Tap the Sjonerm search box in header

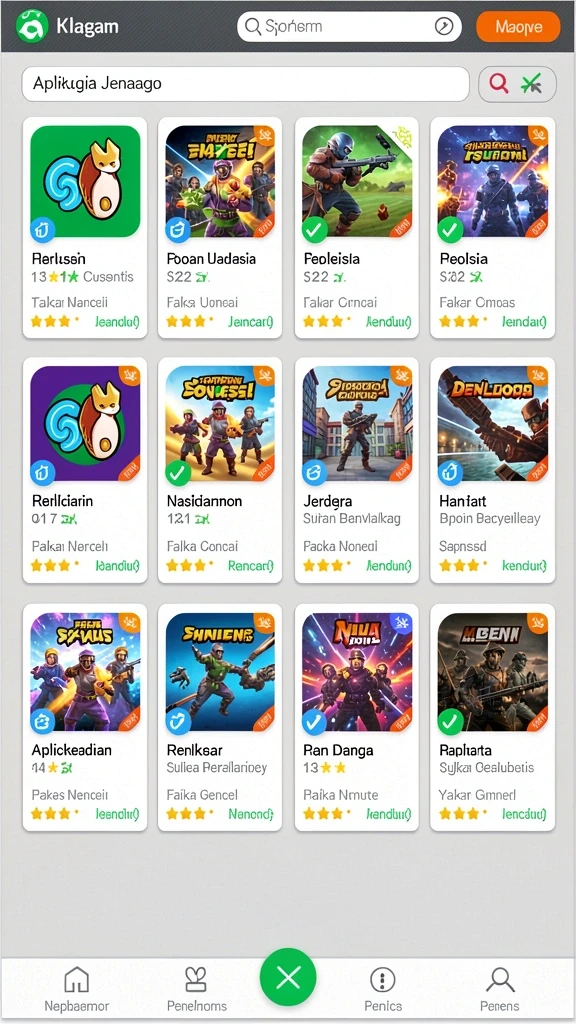pos(349,27)
